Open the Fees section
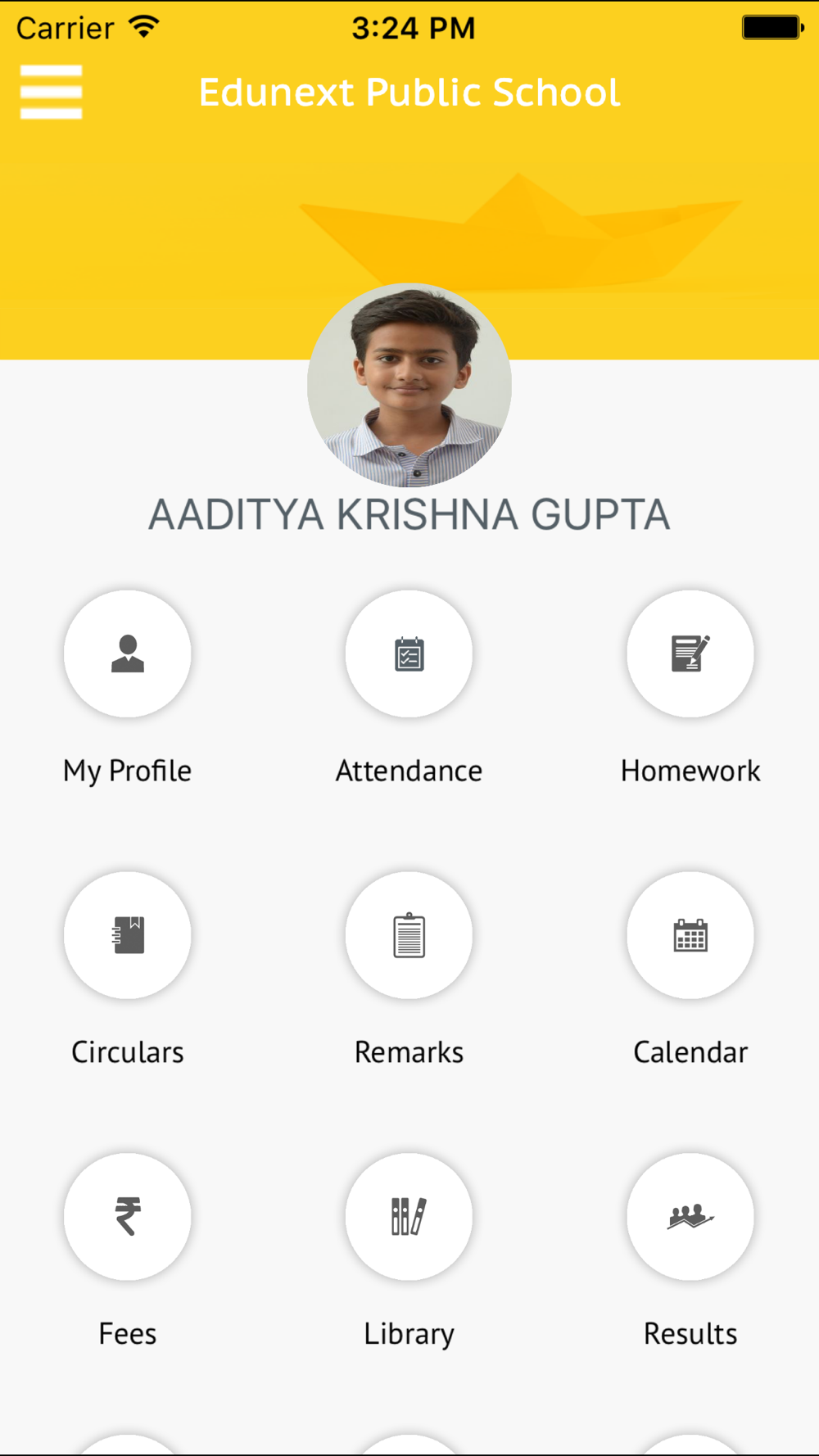Screen dimensions: 819x1456 pyautogui.click(x=128, y=1217)
